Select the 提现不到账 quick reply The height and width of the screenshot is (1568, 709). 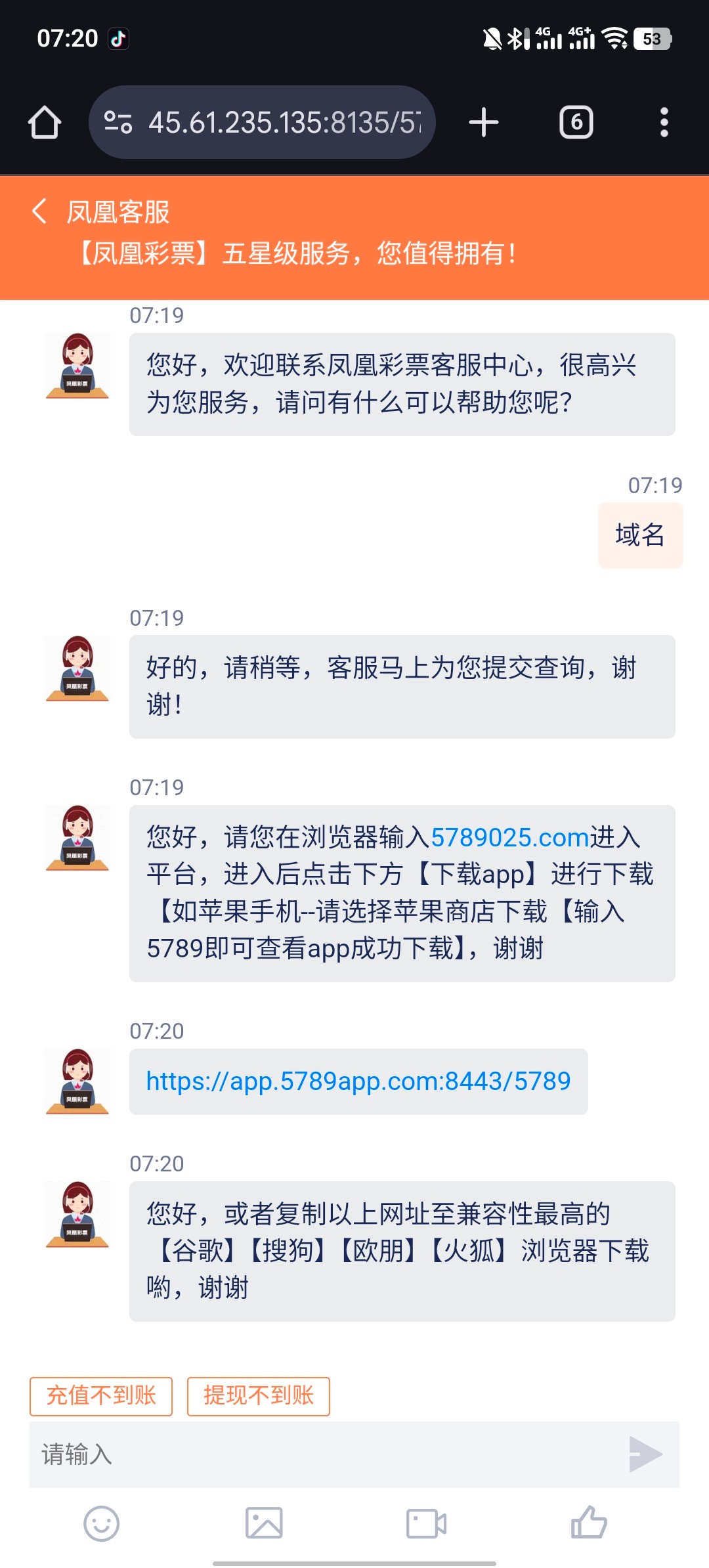(259, 1396)
